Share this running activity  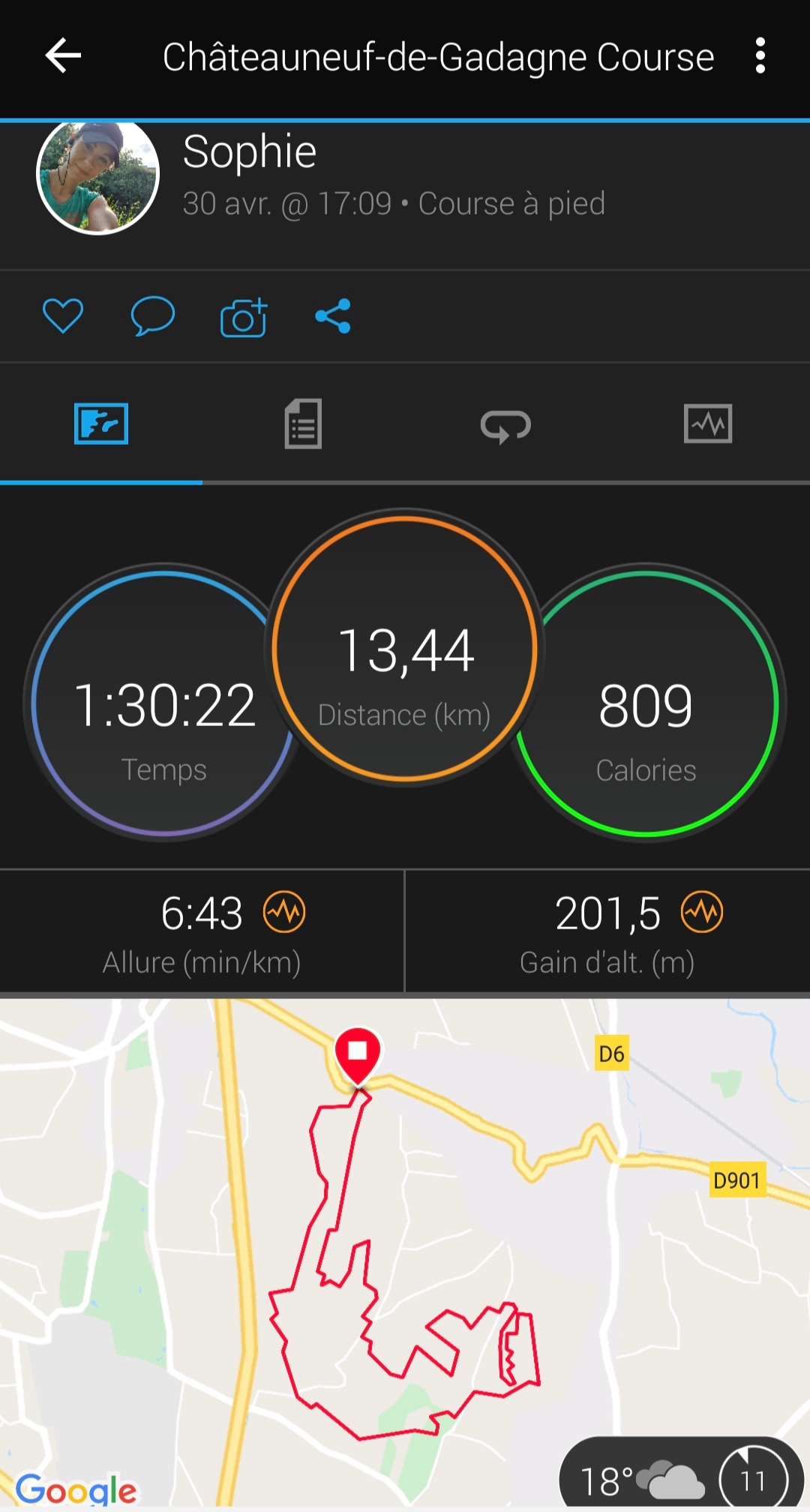[333, 316]
